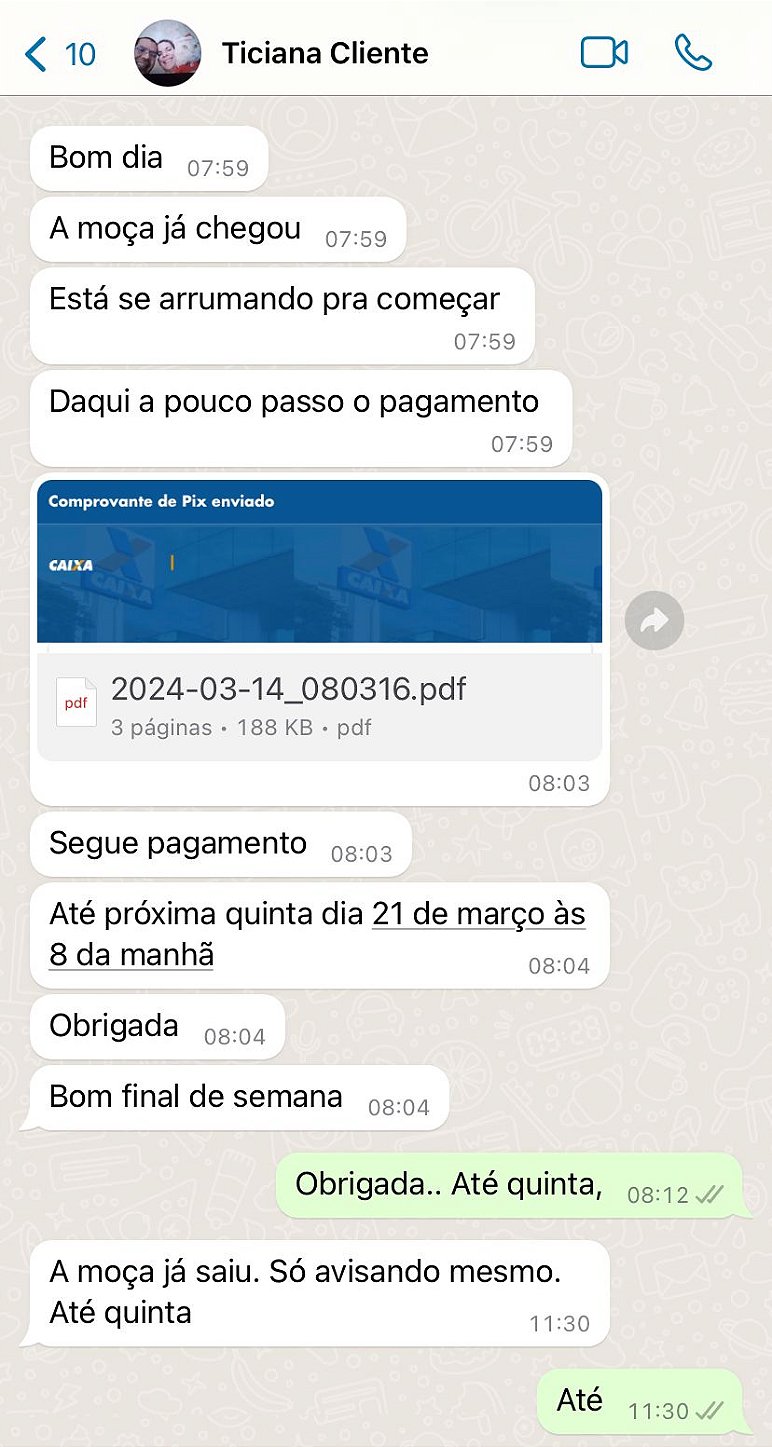Start a video call with Ticiana
The height and width of the screenshot is (1447, 772).
(x=604, y=53)
